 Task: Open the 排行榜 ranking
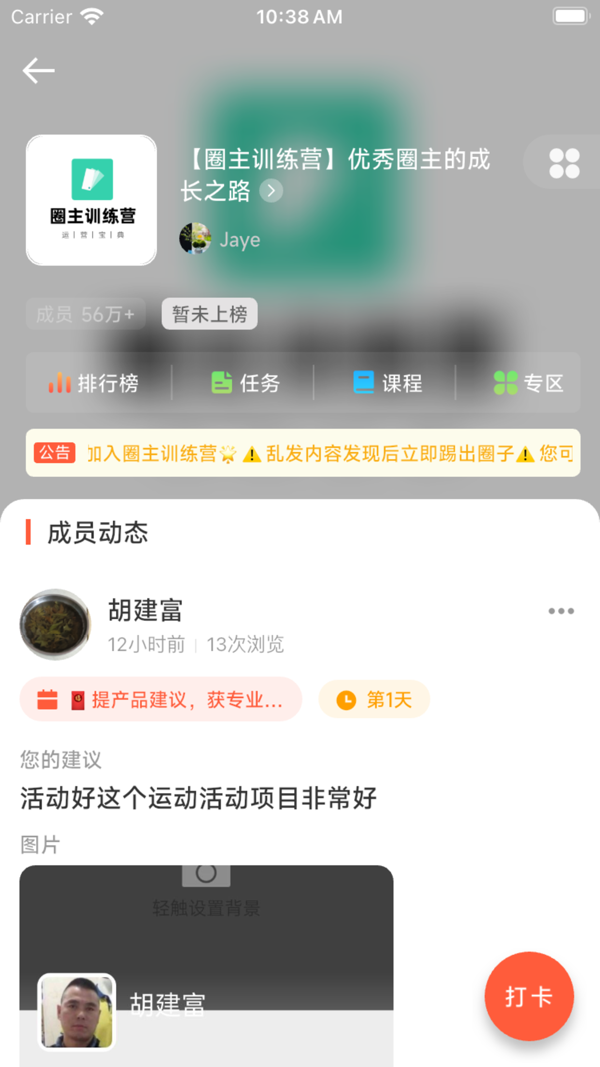94,383
